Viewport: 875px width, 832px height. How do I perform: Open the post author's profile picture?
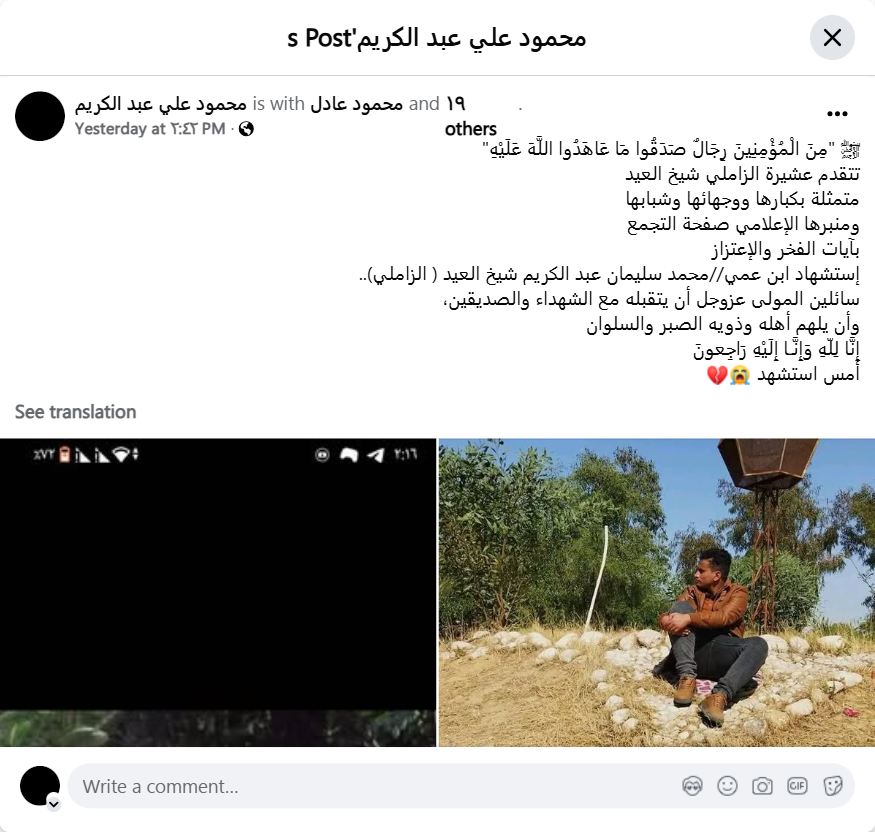(x=40, y=116)
